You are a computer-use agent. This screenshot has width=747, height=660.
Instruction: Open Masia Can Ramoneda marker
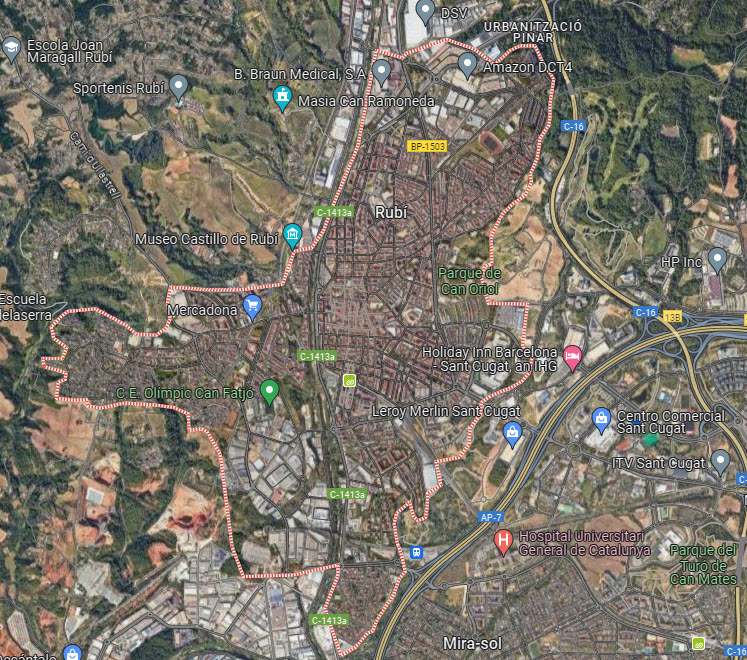coord(283,98)
